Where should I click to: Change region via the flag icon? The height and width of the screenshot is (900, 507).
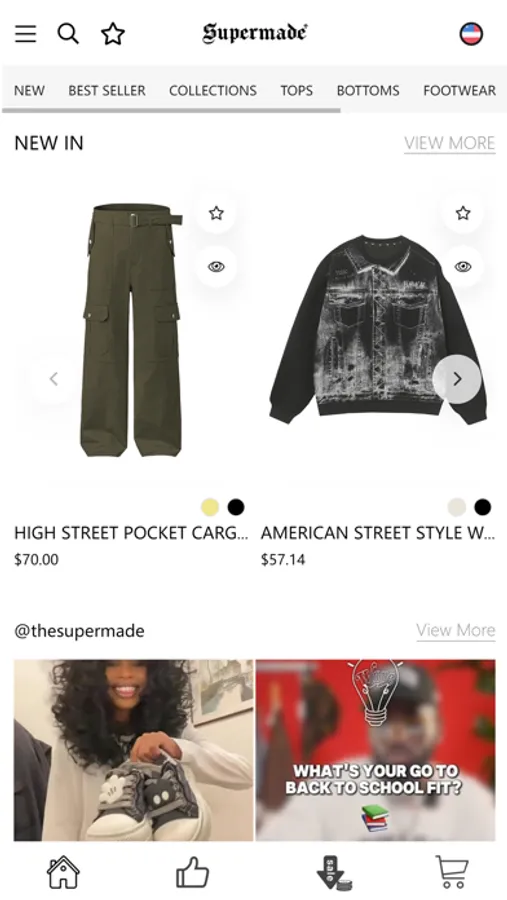point(471,34)
